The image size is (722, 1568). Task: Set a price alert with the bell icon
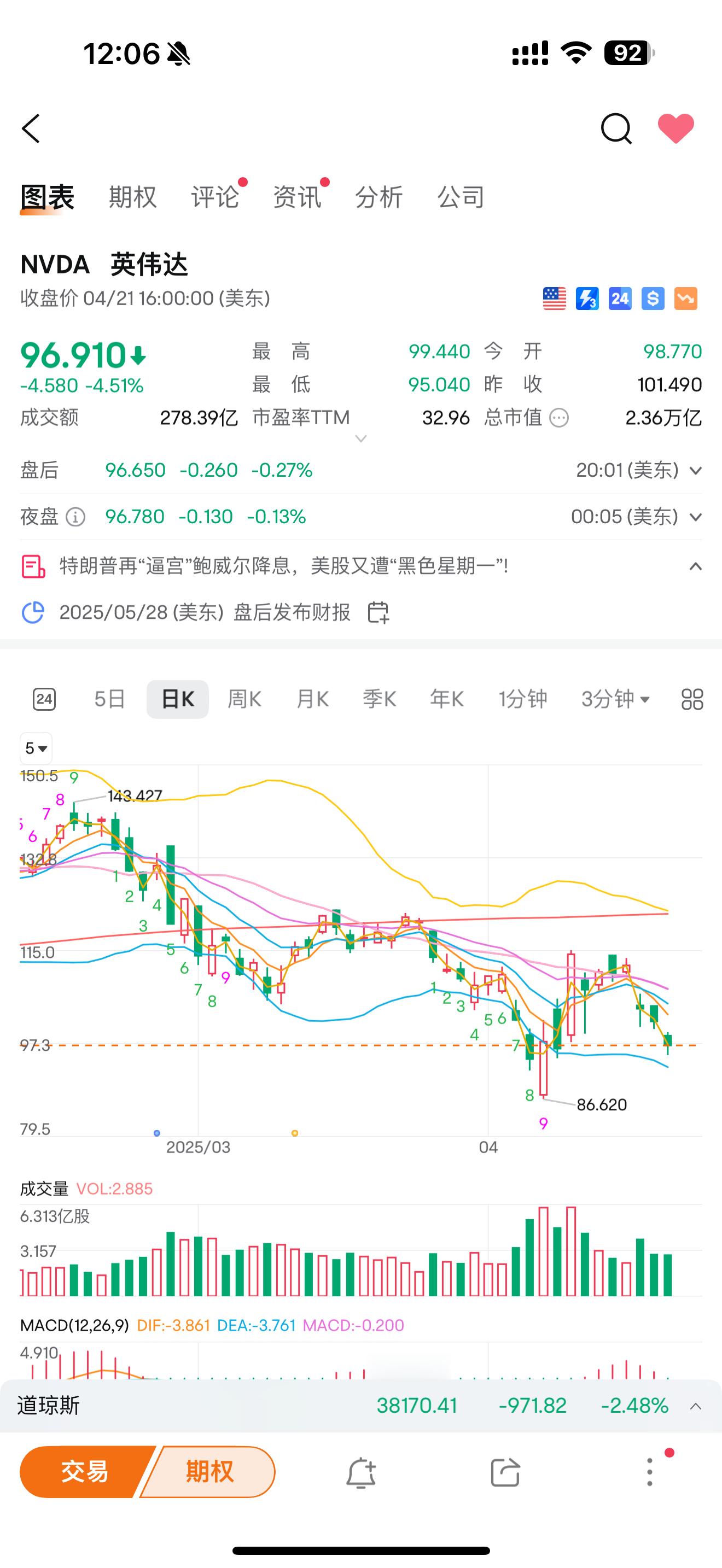[361, 1473]
